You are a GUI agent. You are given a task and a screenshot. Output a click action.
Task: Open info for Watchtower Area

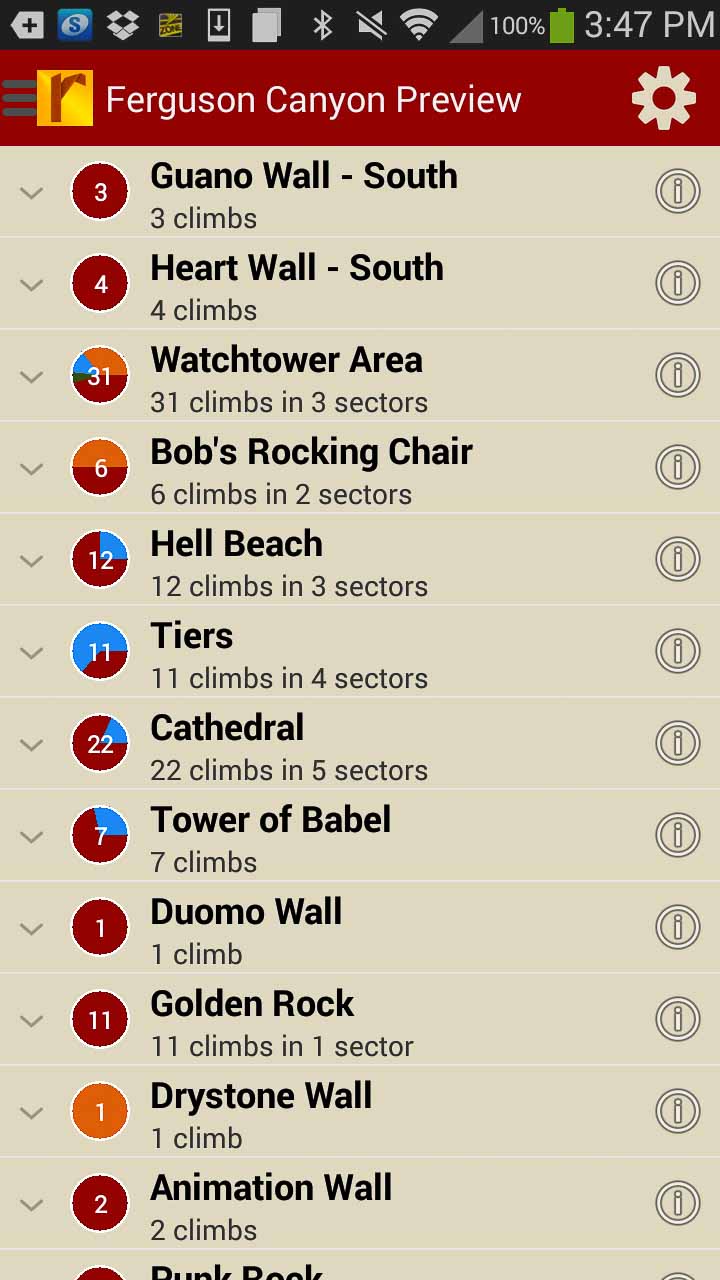coord(677,376)
